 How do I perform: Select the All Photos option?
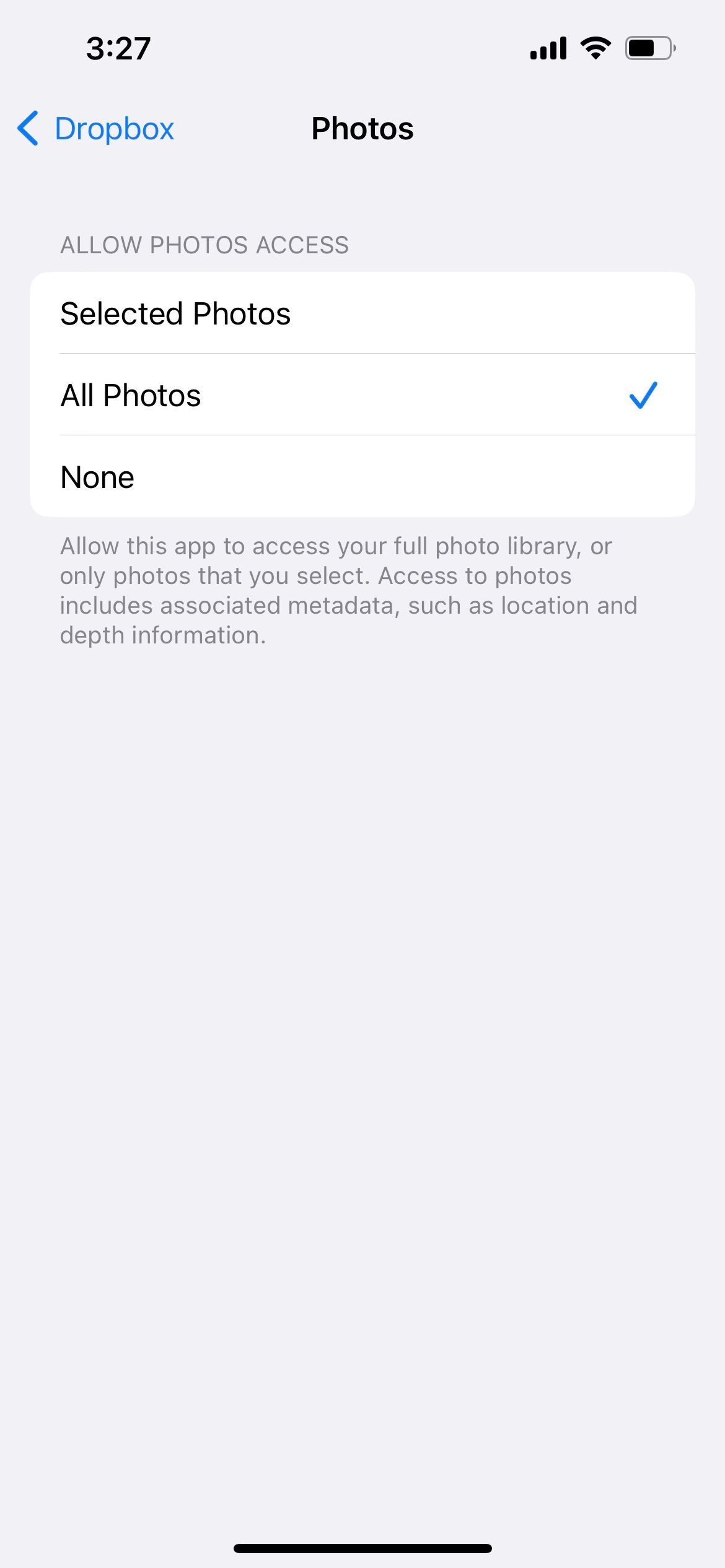(362, 395)
